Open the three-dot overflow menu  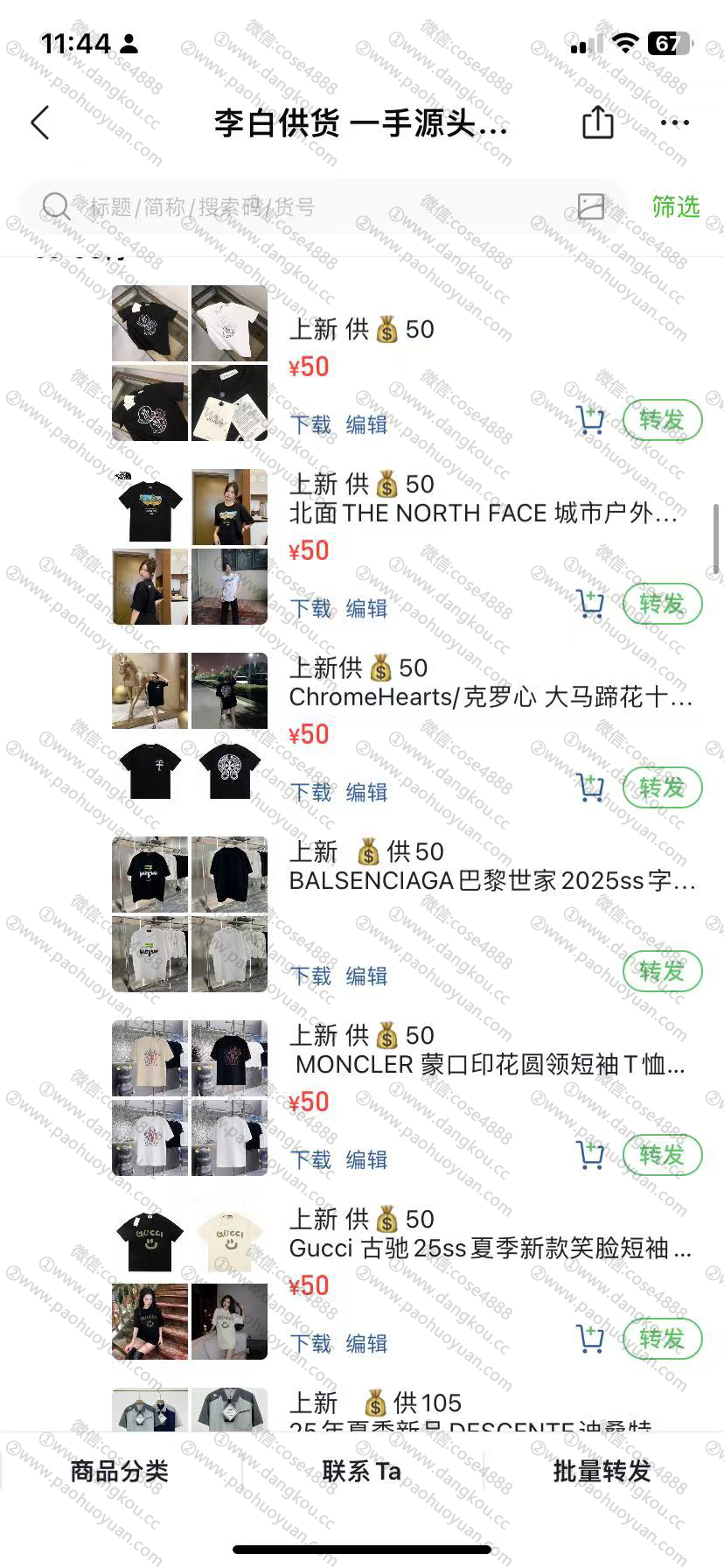tap(675, 123)
